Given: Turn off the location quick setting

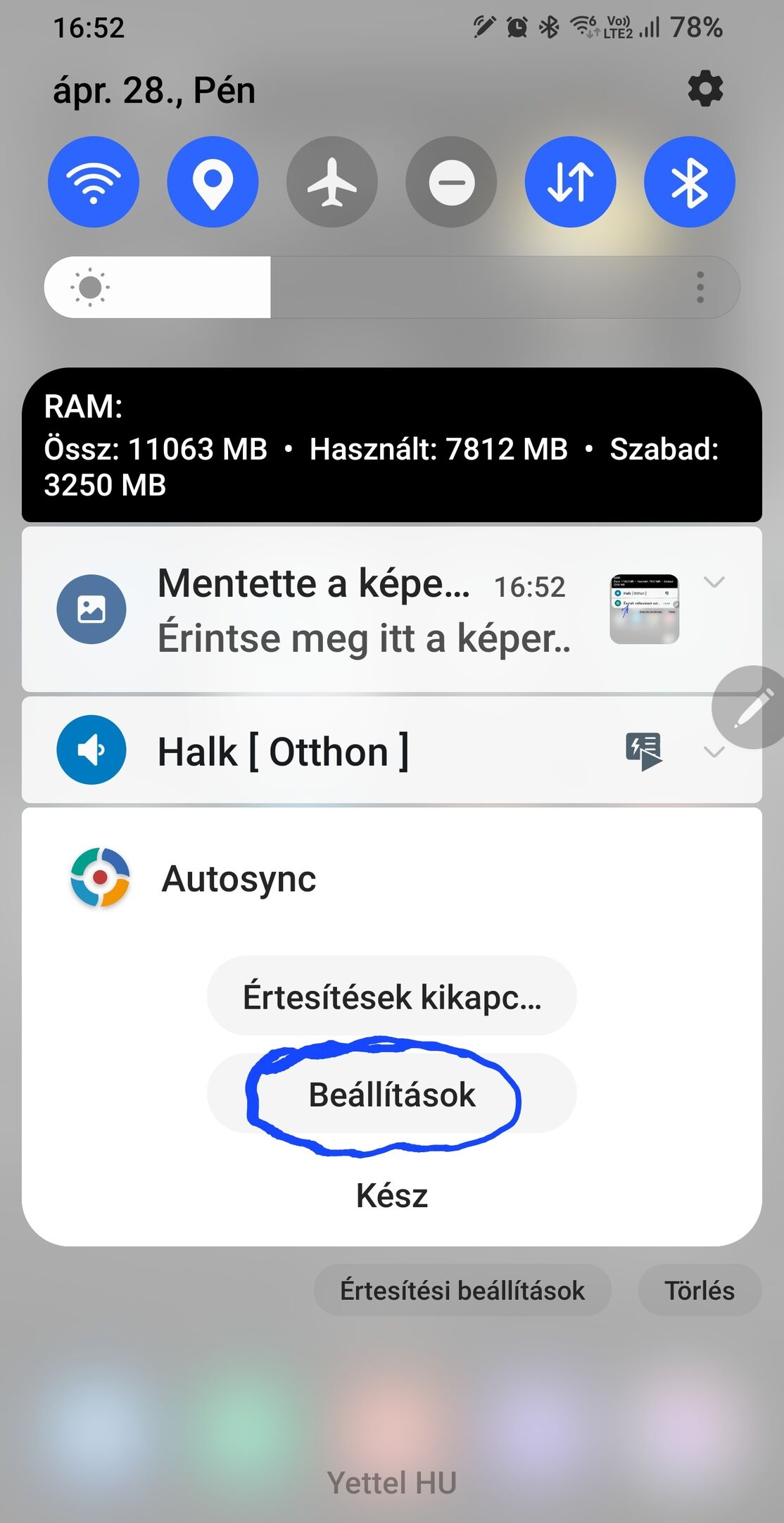Looking at the screenshot, I should point(213,182).
